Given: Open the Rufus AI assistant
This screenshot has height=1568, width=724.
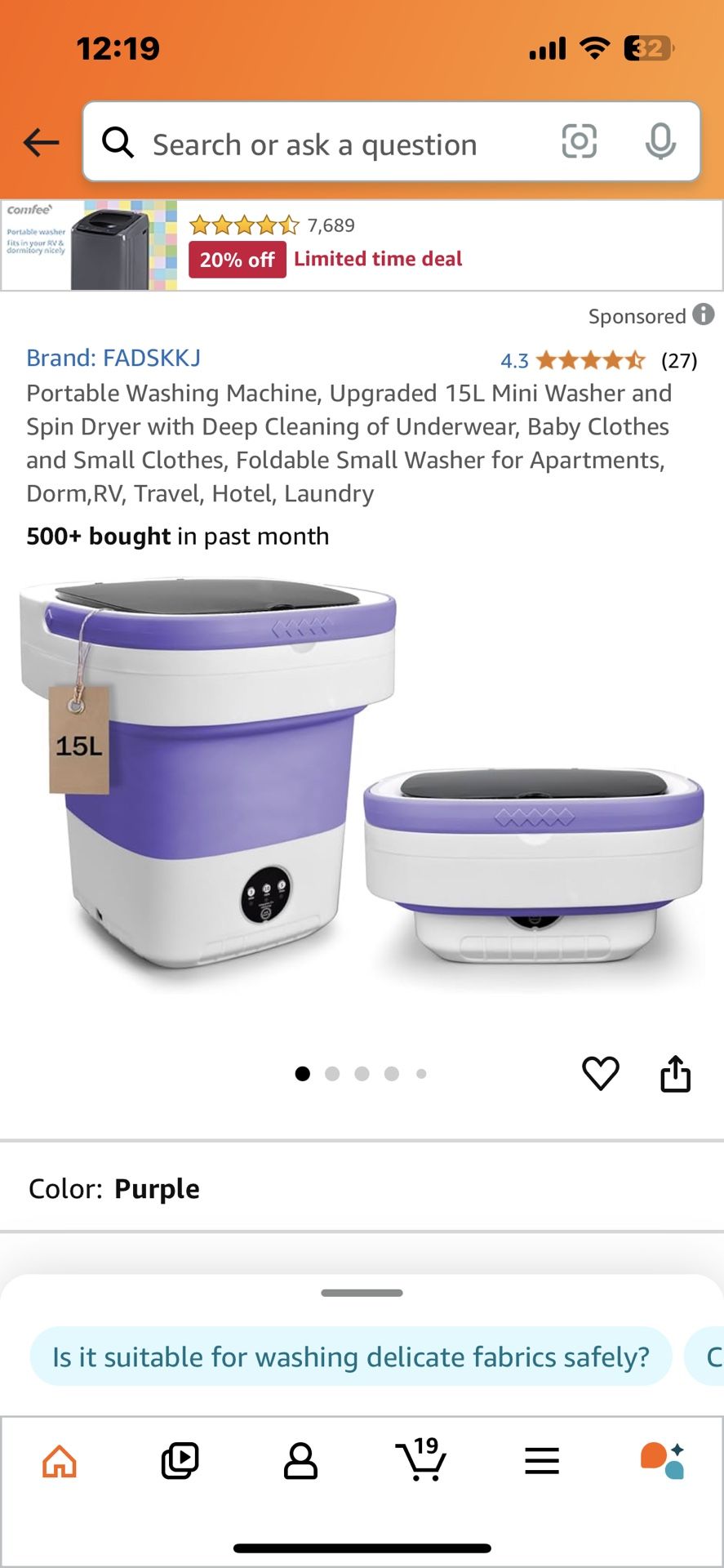Looking at the screenshot, I should [x=662, y=1461].
